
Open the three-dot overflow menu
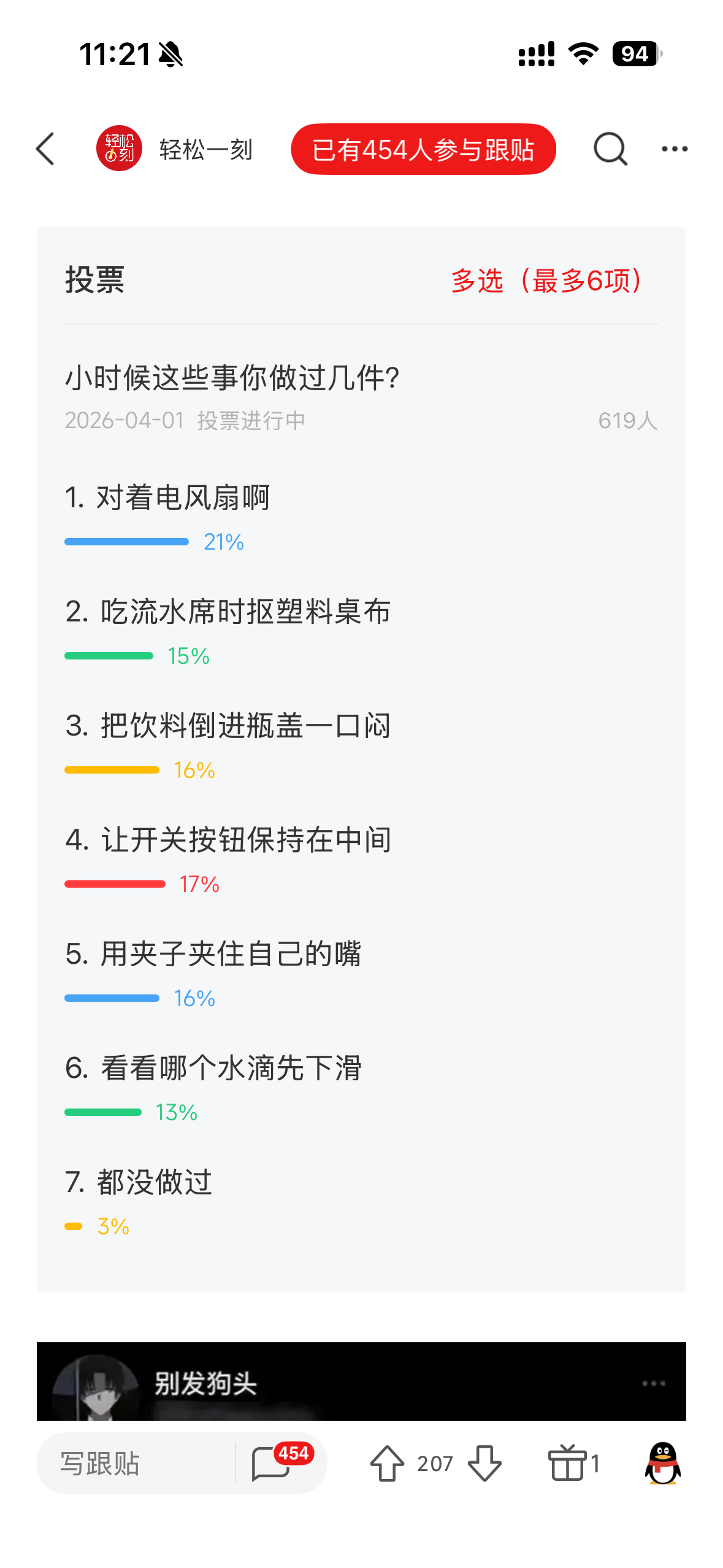pos(674,149)
